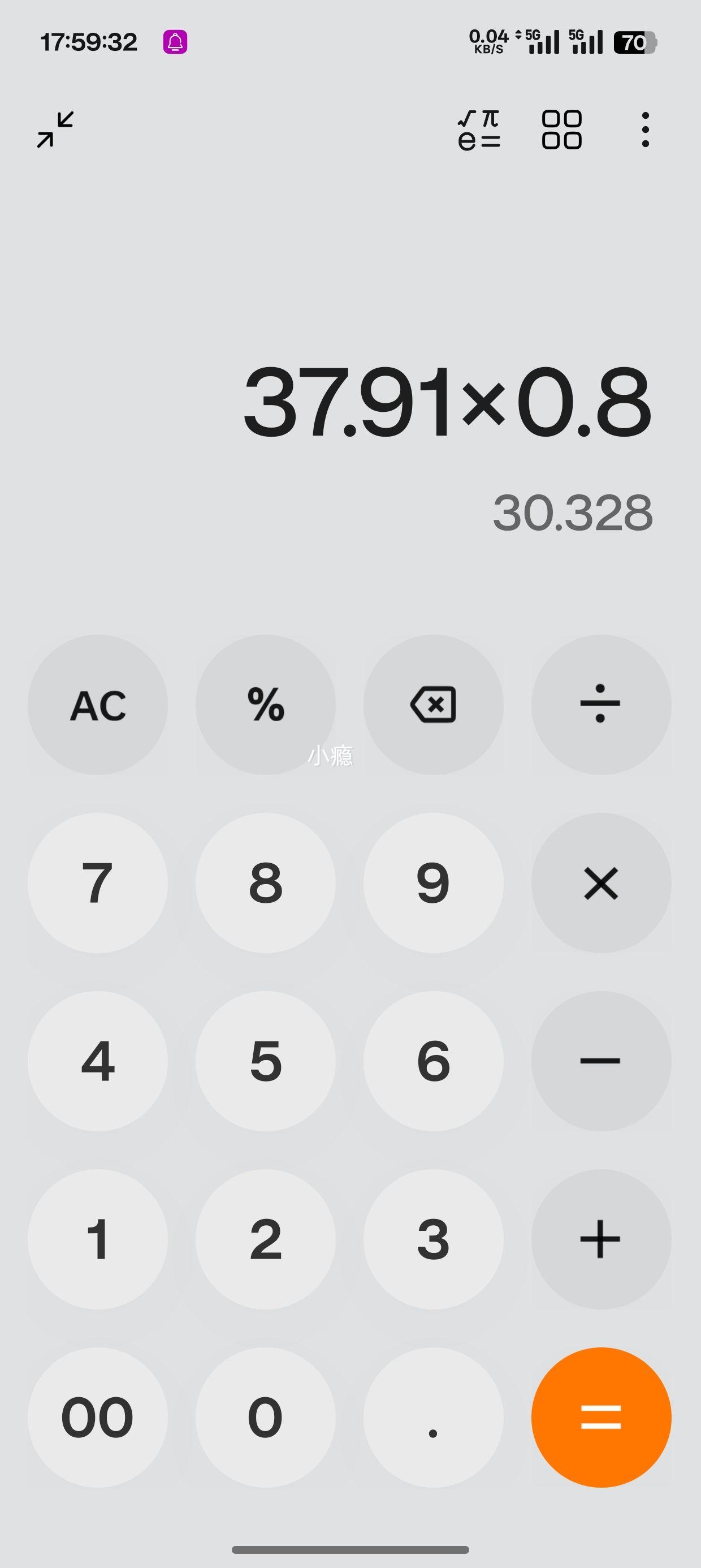701x1568 pixels.
Task: Insert a decimal point
Action: (433, 1417)
